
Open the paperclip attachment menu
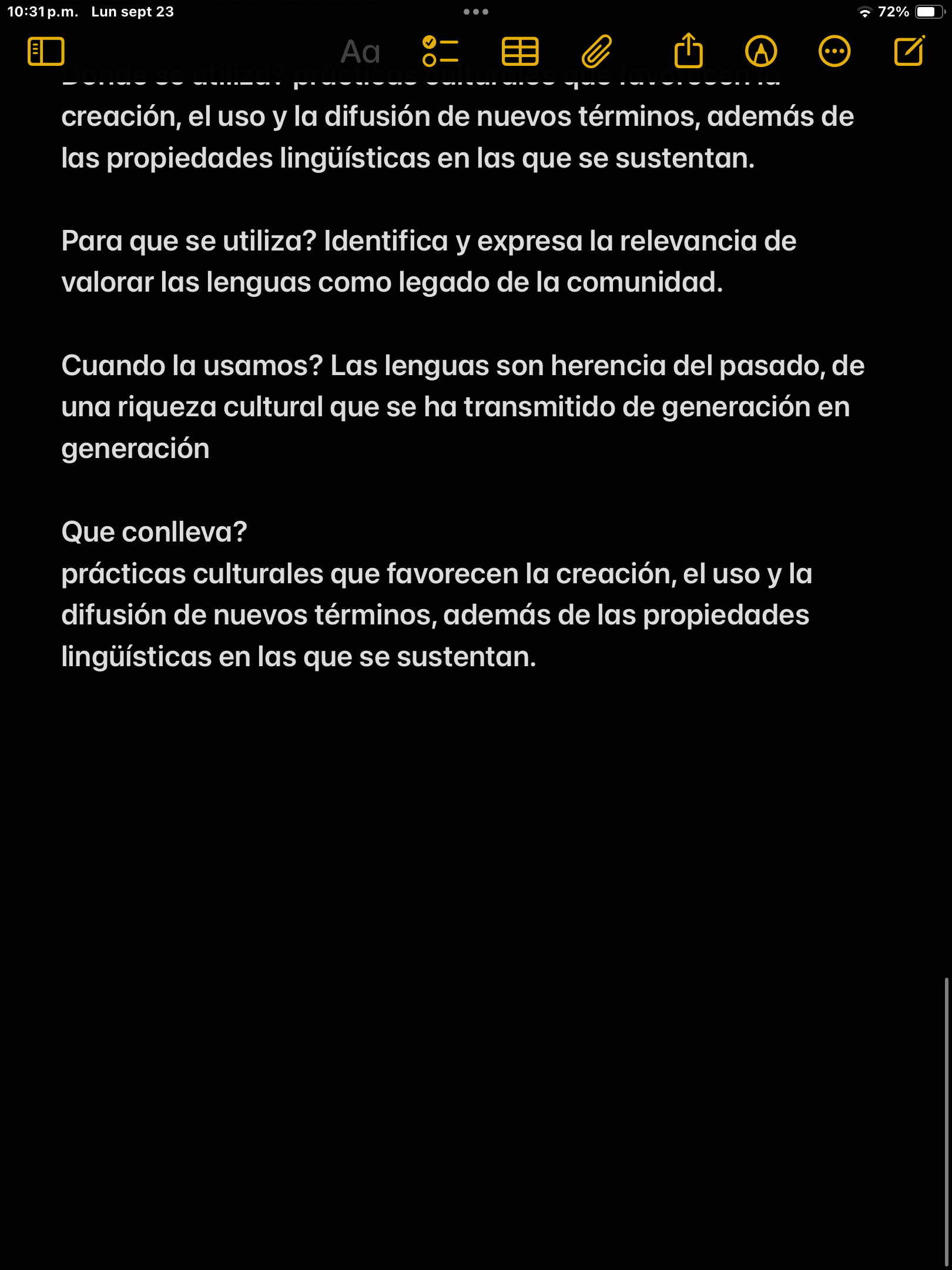(596, 52)
